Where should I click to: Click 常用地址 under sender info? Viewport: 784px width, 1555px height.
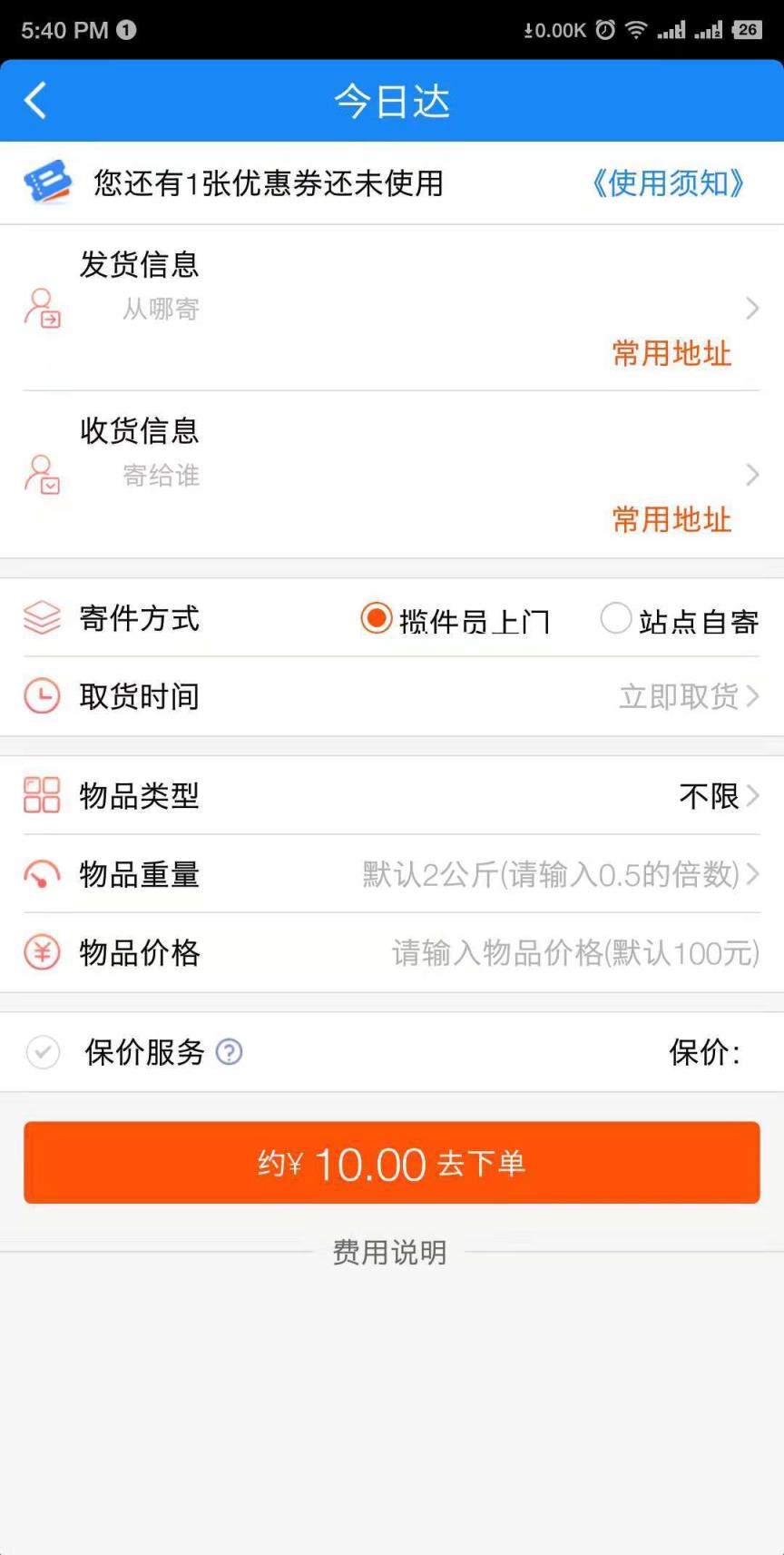(671, 354)
